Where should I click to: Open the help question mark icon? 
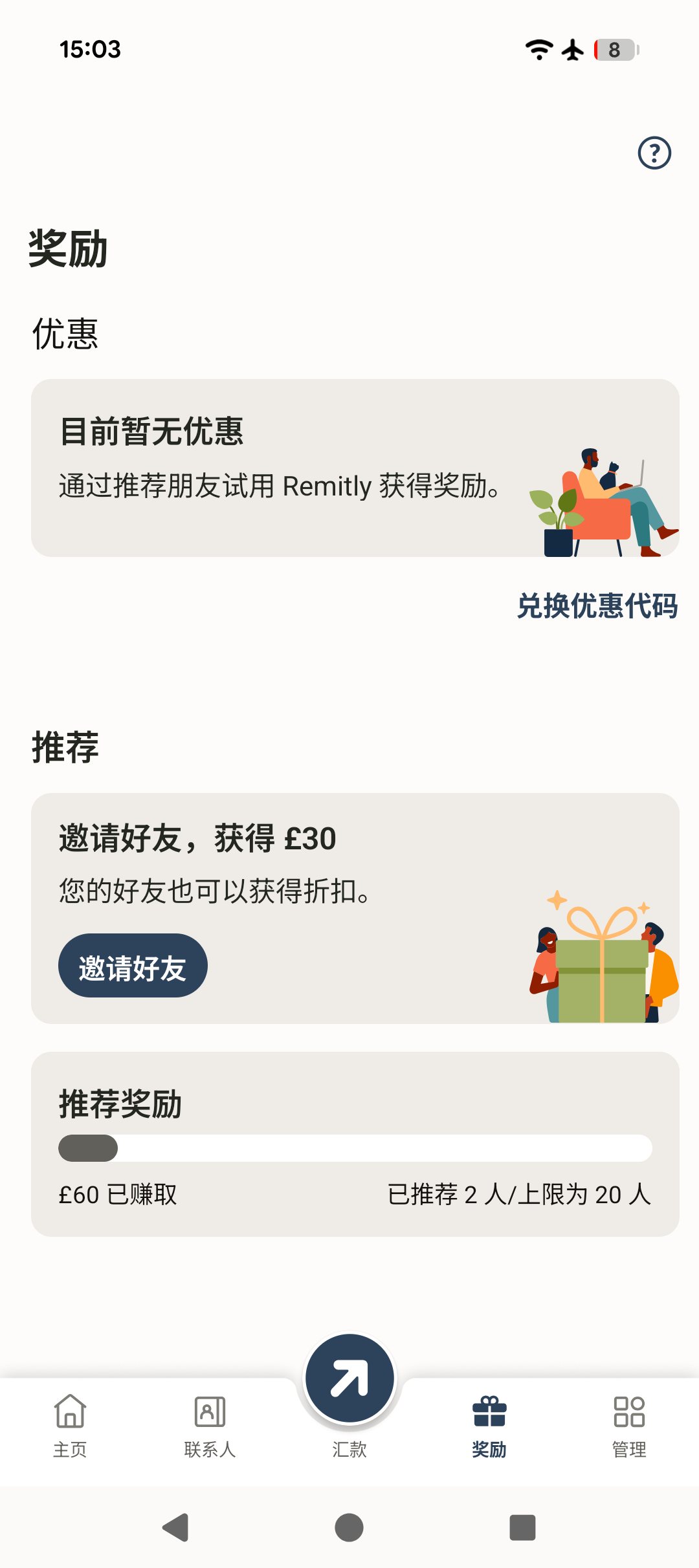coord(654,153)
